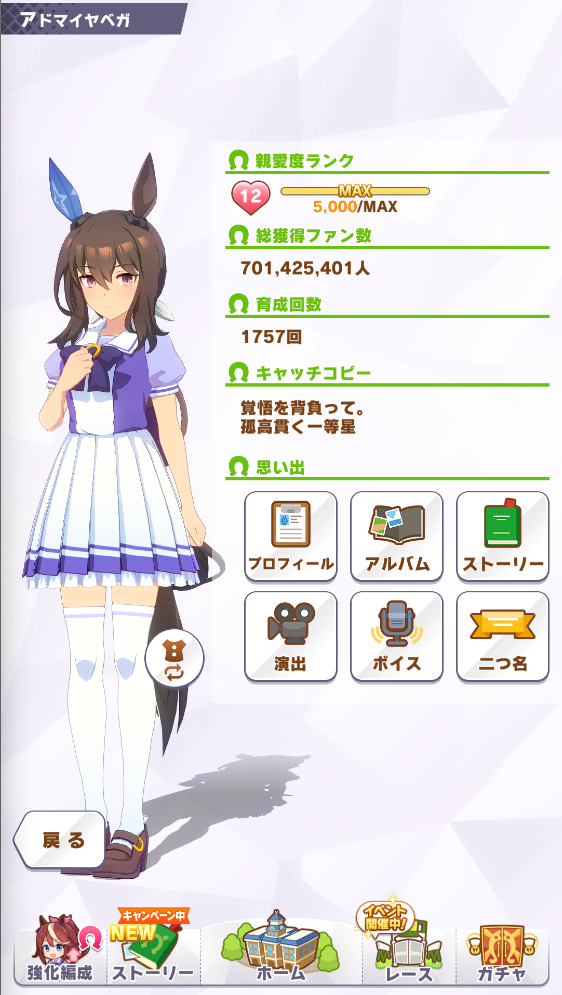Screen dimensions: 562x995
Task: Open the 二つ名 titles button
Action: click(502, 636)
